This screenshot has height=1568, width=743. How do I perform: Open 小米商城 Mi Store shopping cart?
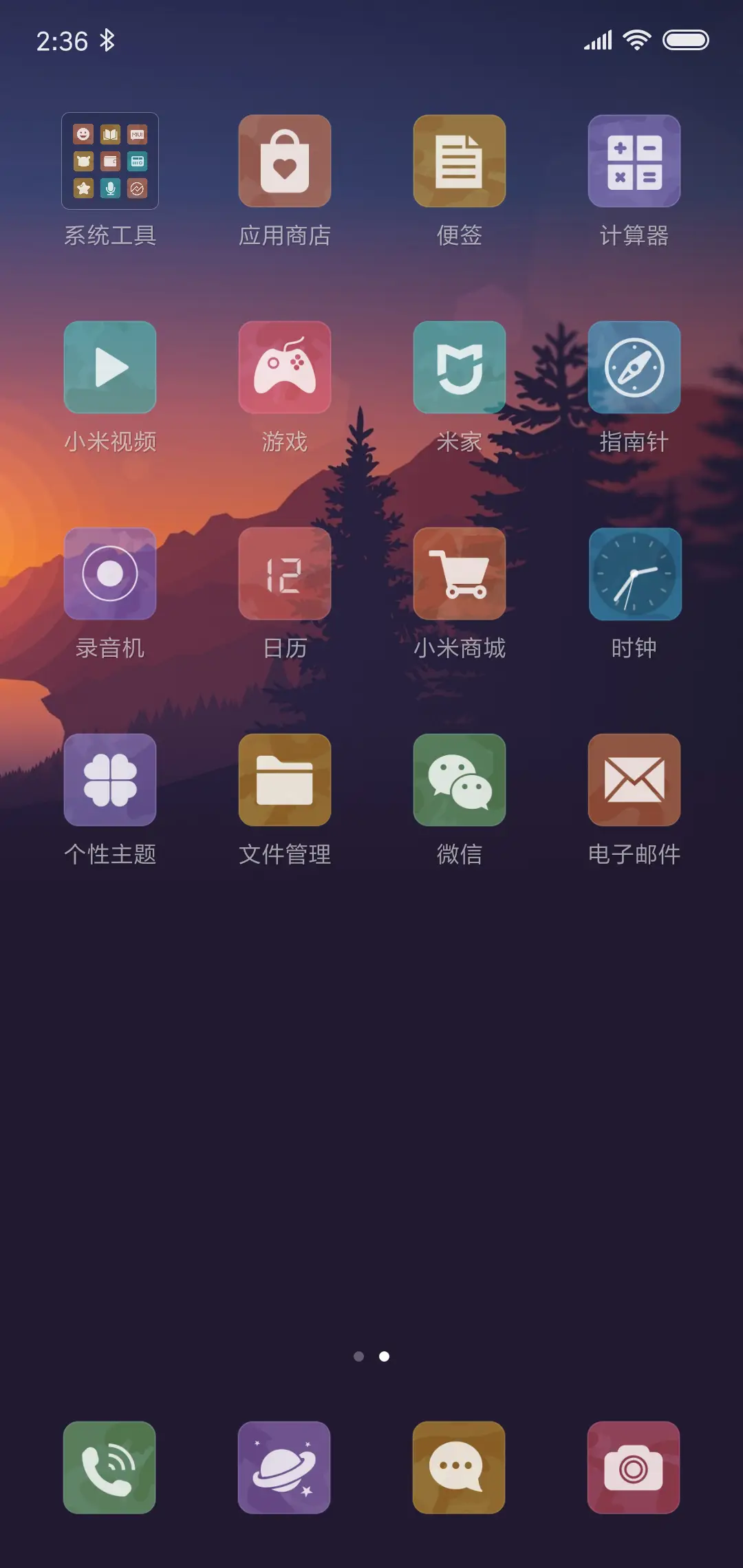point(460,574)
